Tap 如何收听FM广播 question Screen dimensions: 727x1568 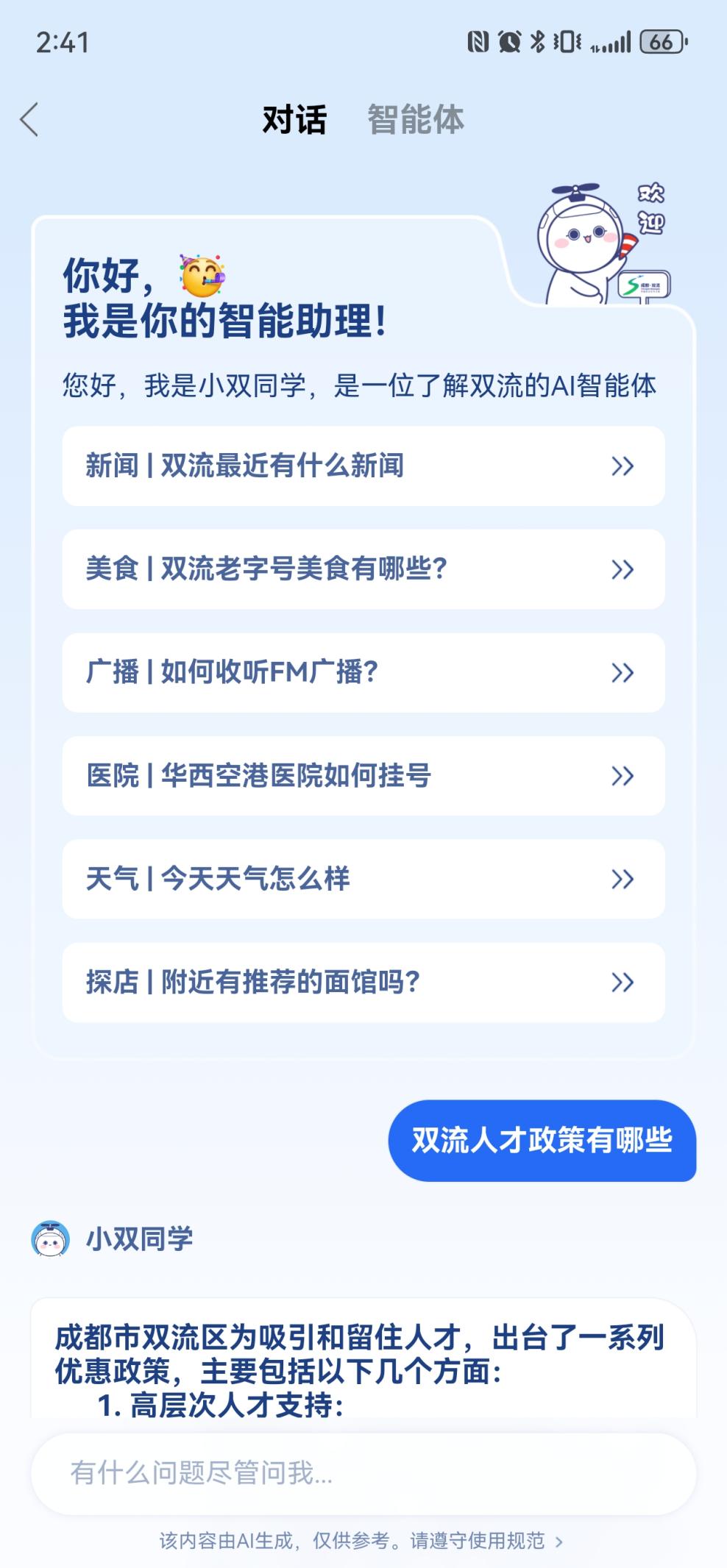tap(363, 672)
